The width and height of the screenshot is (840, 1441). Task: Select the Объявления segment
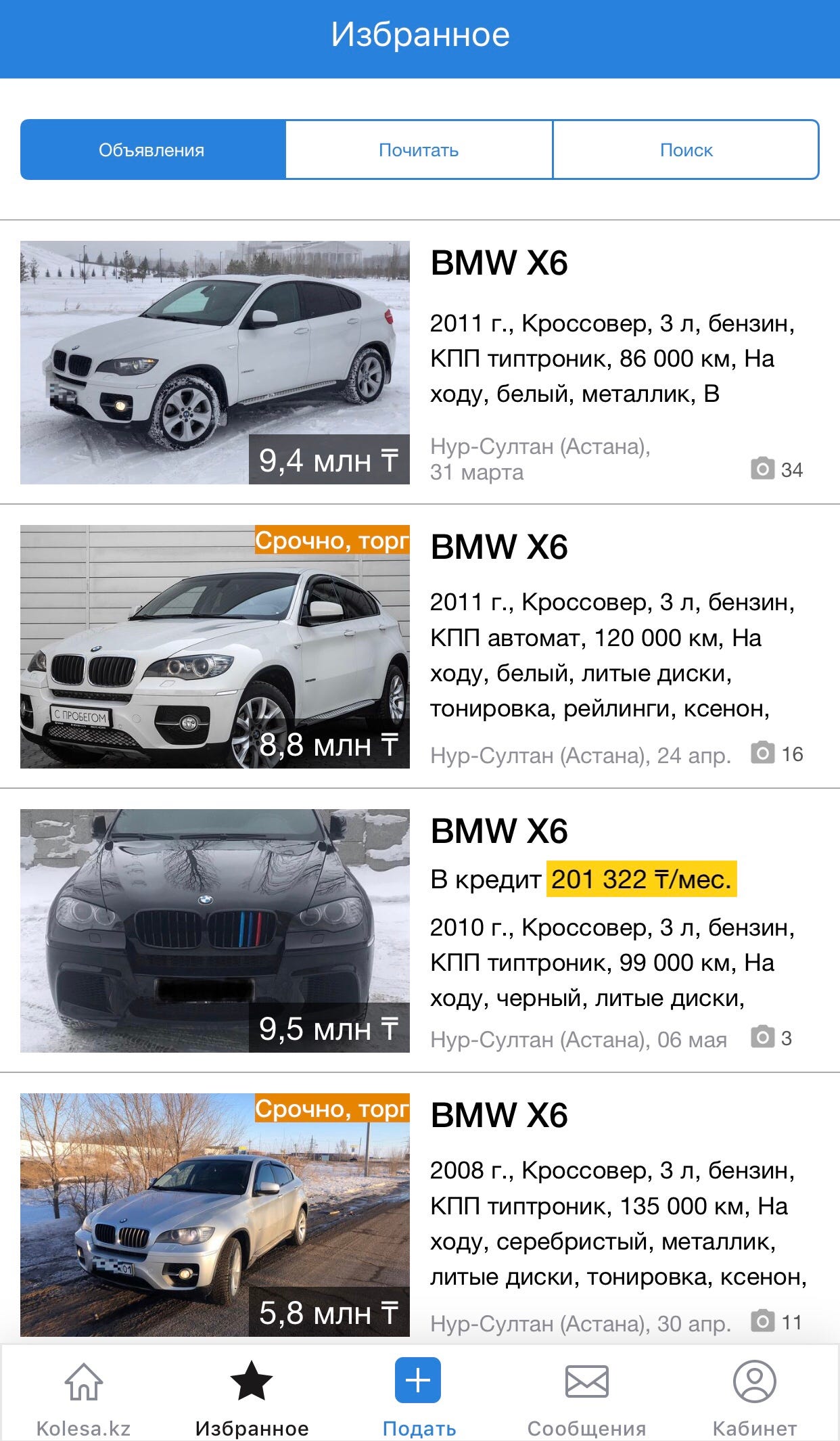[x=152, y=150]
